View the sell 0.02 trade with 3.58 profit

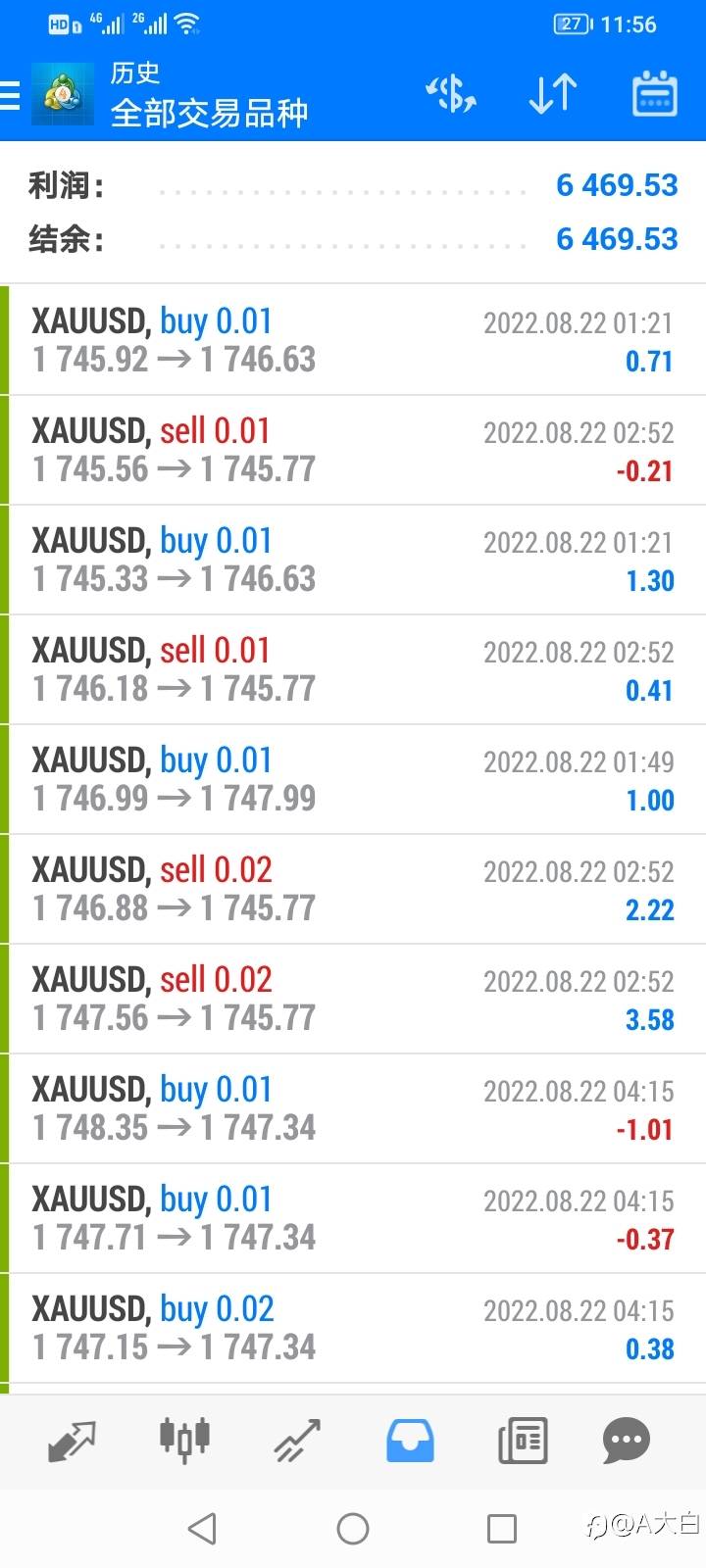pos(353,999)
